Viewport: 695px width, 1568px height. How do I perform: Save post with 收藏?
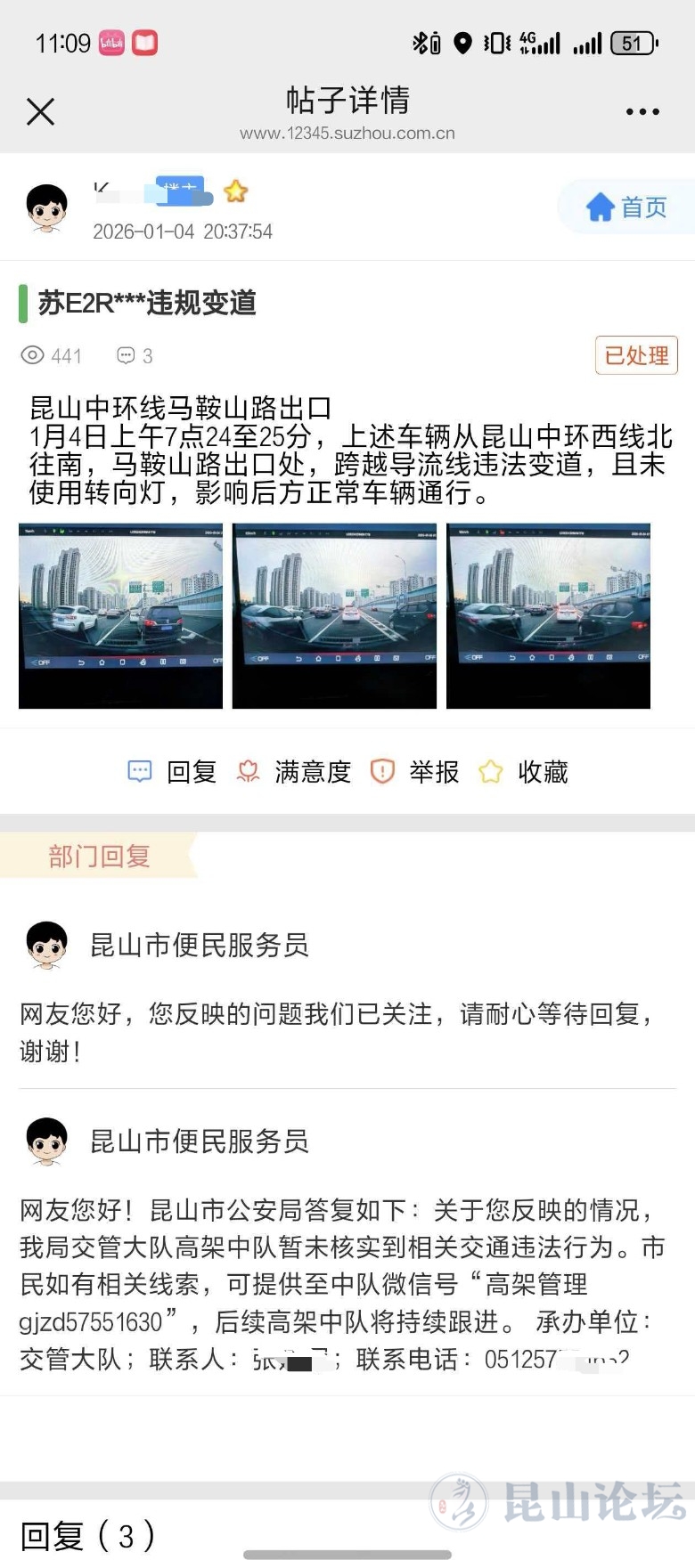pyautogui.click(x=524, y=771)
